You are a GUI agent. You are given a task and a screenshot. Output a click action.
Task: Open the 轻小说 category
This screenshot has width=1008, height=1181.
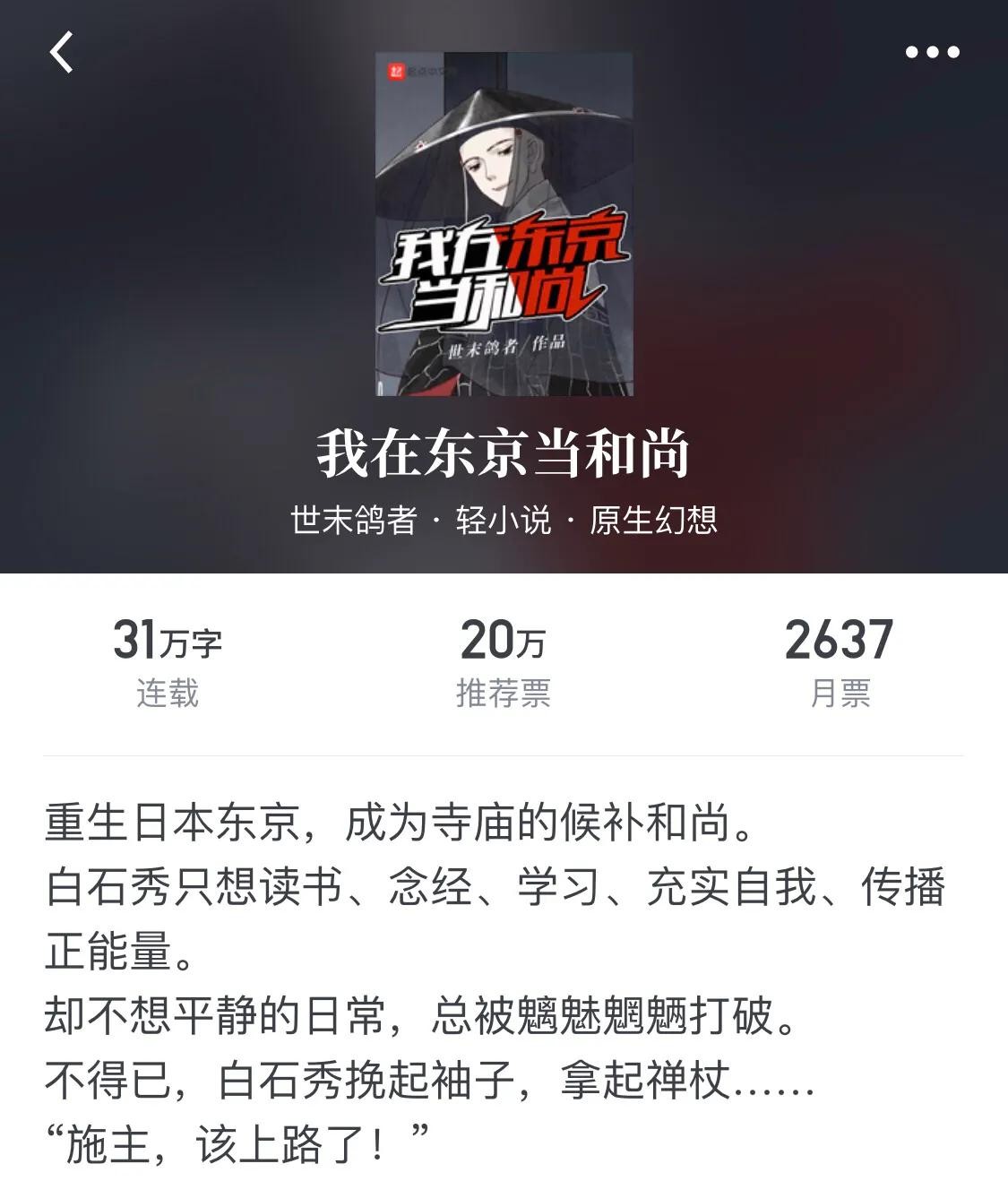[x=503, y=520]
